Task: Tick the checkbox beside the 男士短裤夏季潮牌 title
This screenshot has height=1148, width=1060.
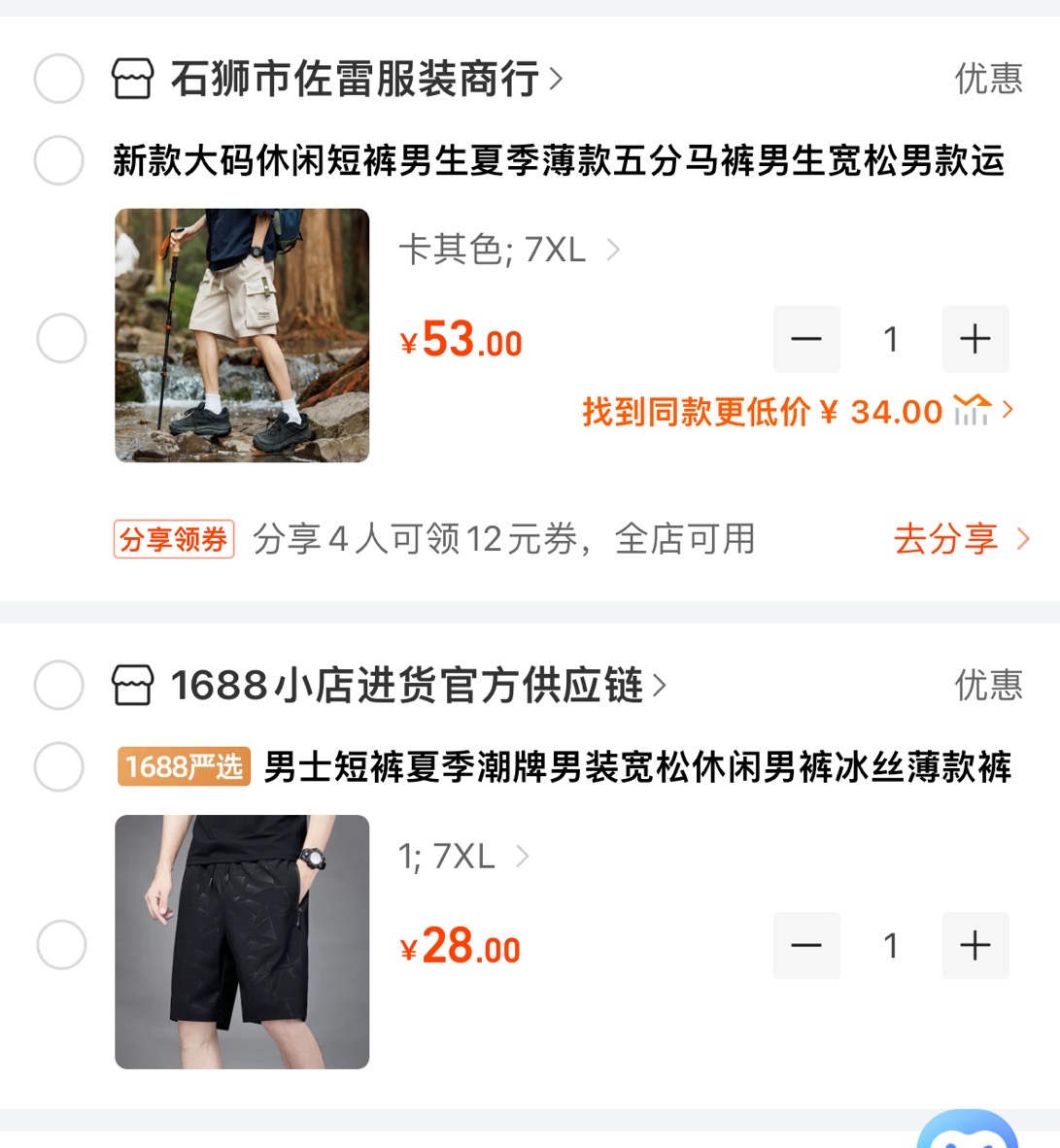Action: tap(59, 767)
